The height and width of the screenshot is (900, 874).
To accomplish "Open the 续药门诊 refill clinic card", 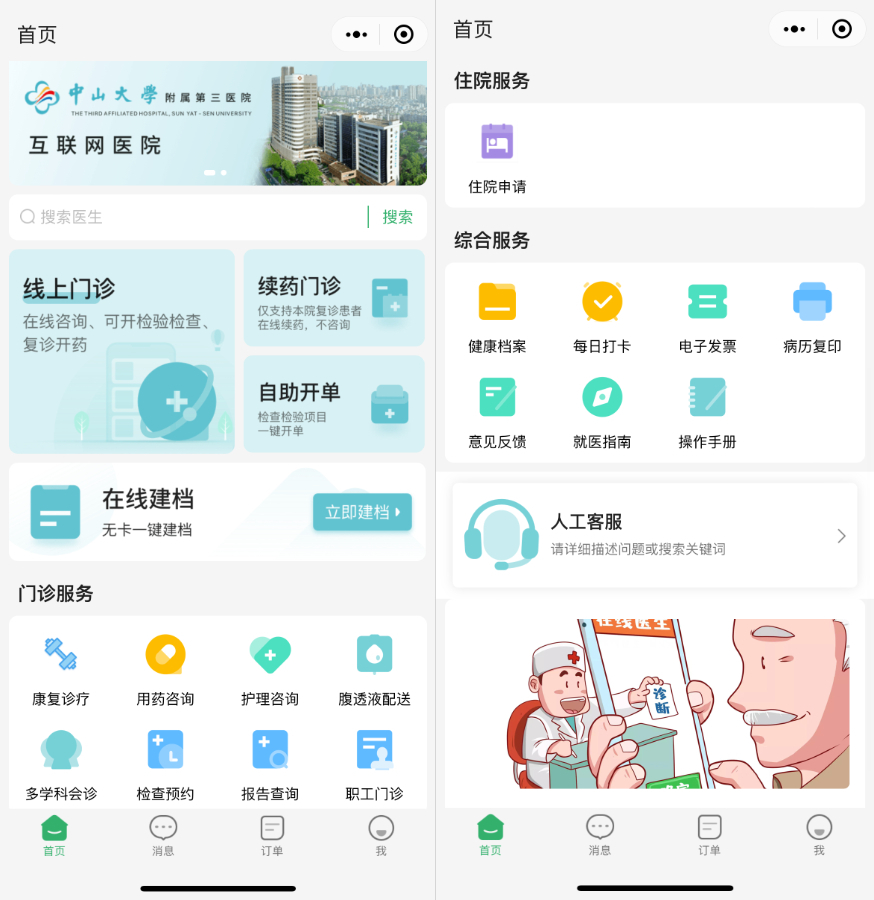I will click(x=334, y=298).
